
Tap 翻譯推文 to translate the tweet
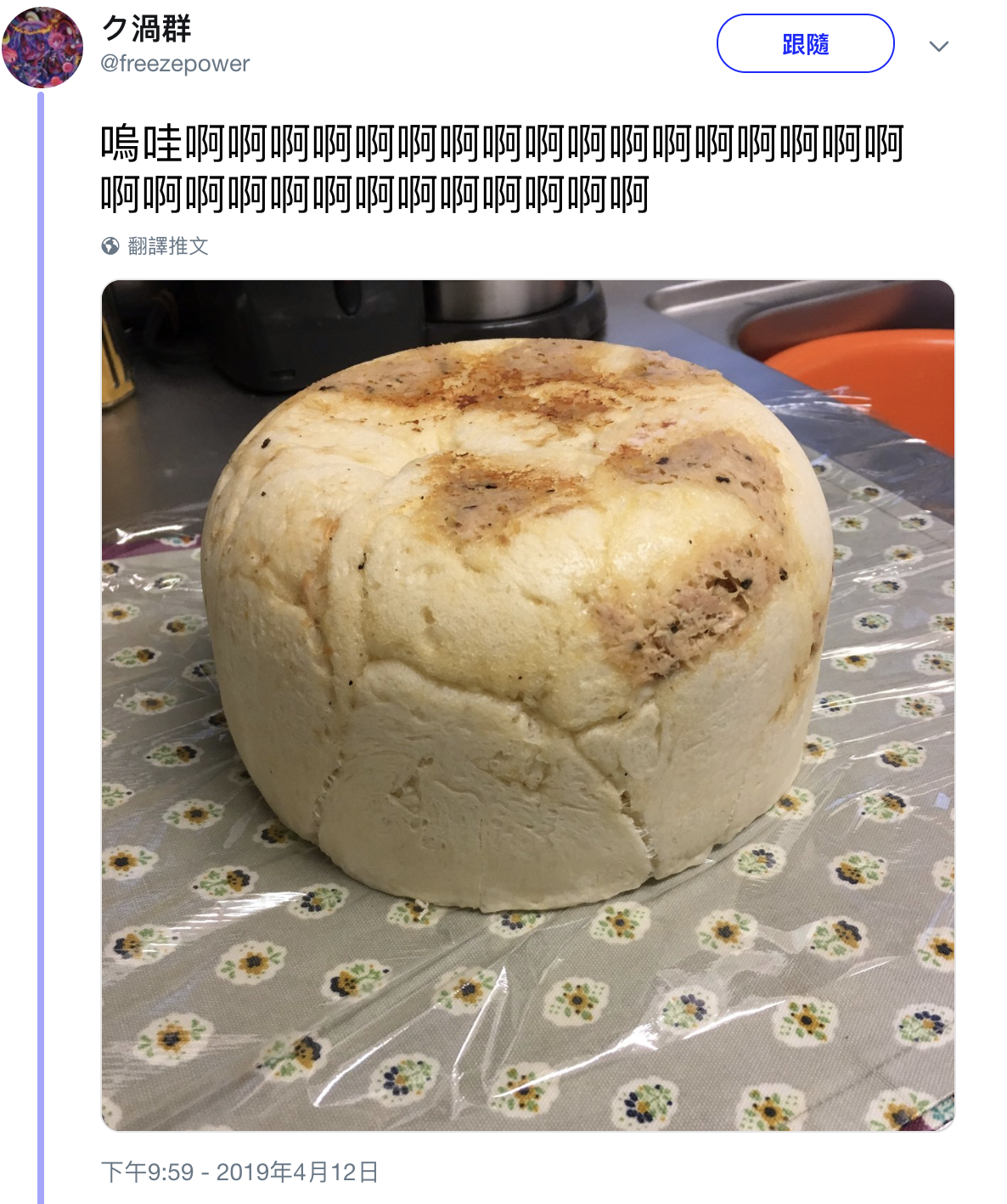tap(167, 246)
